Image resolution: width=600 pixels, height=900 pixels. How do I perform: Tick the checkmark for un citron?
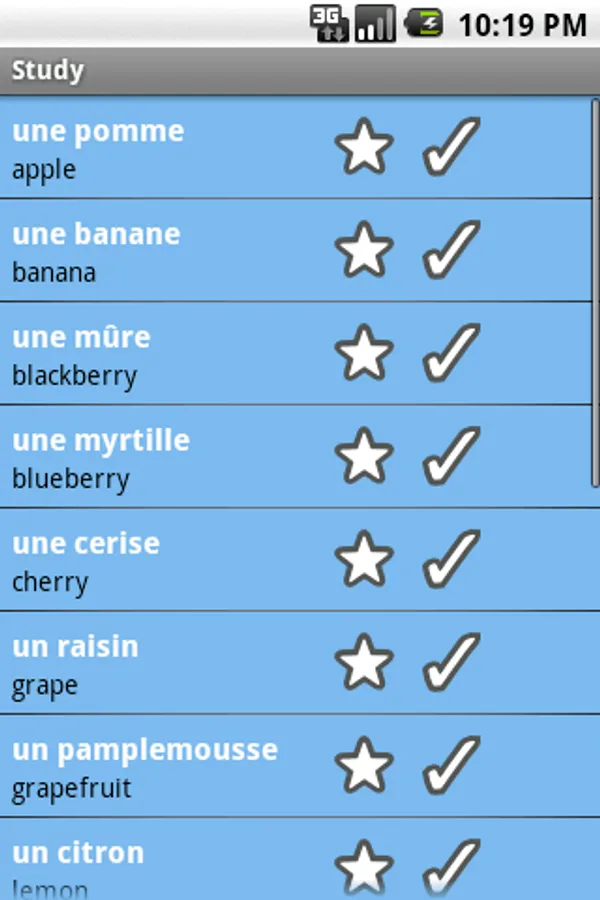tap(450, 866)
